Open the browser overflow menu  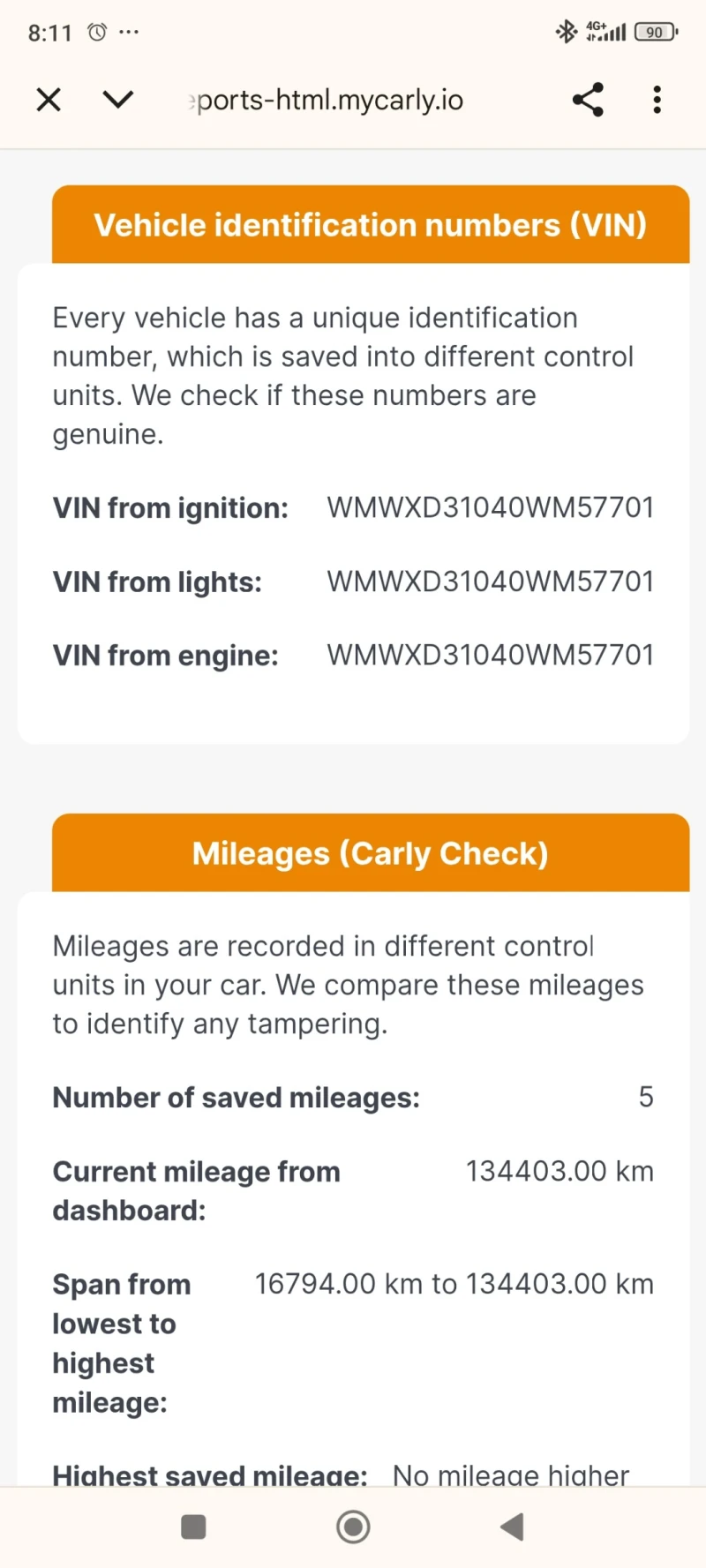click(657, 100)
